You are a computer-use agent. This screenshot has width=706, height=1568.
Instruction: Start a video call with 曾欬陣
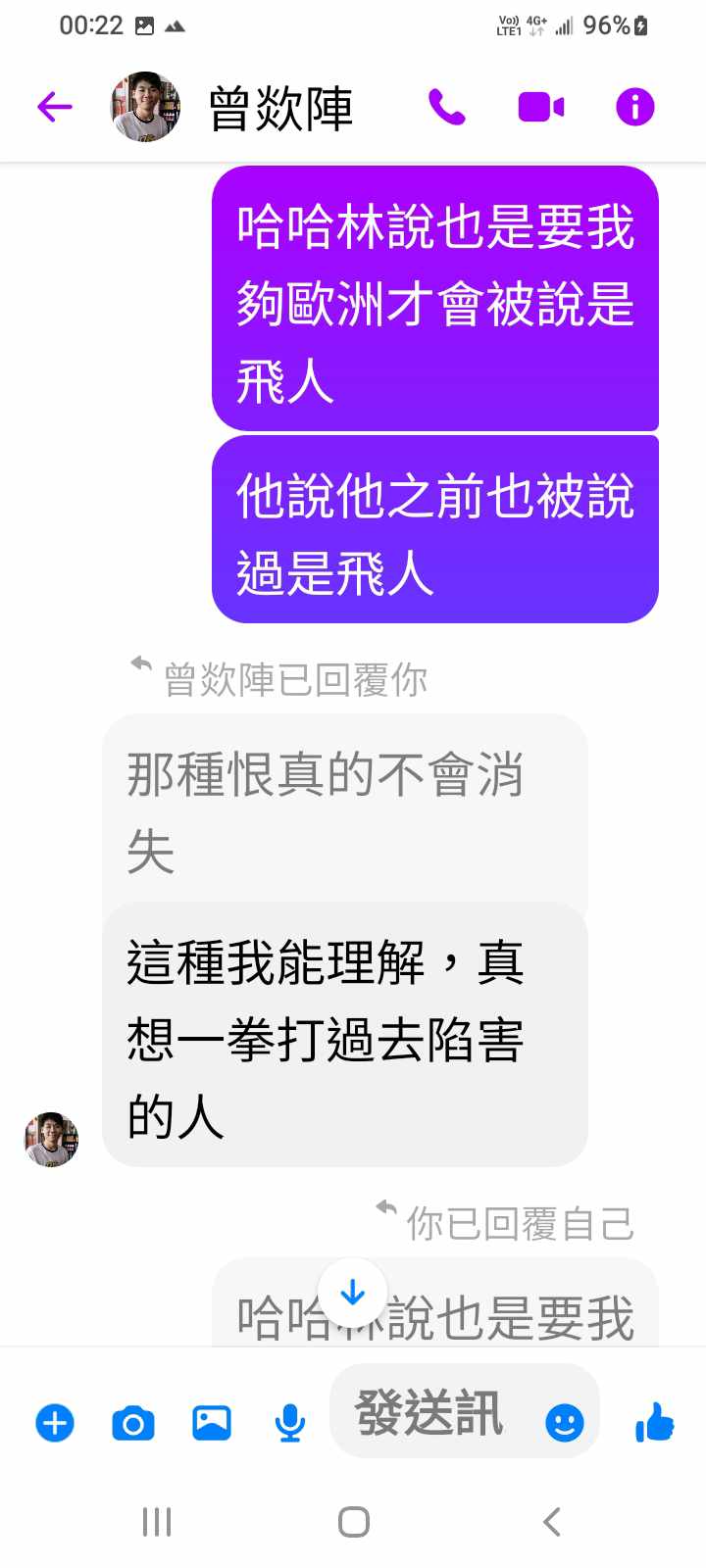click(x=540, y=107)
